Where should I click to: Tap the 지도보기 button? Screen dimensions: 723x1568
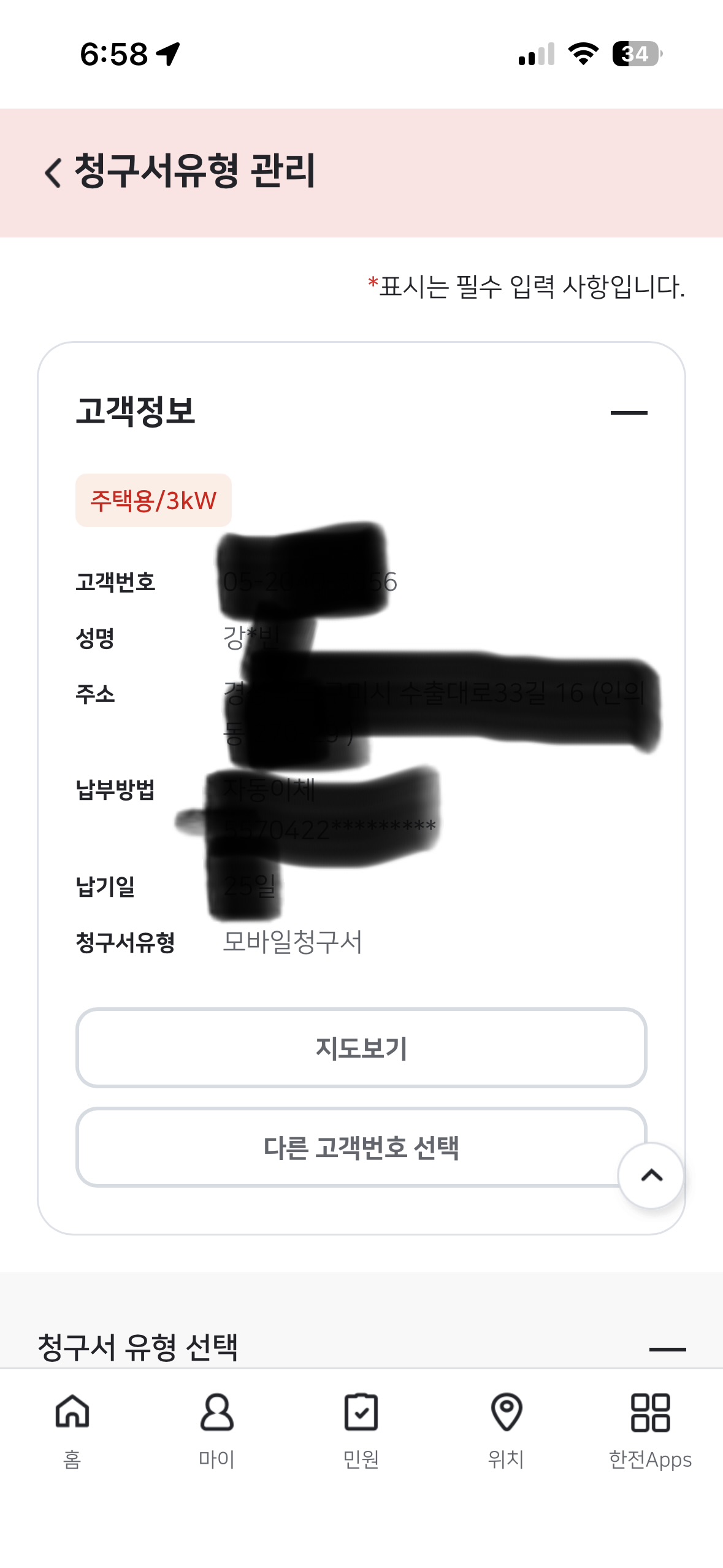(361, 1048)
